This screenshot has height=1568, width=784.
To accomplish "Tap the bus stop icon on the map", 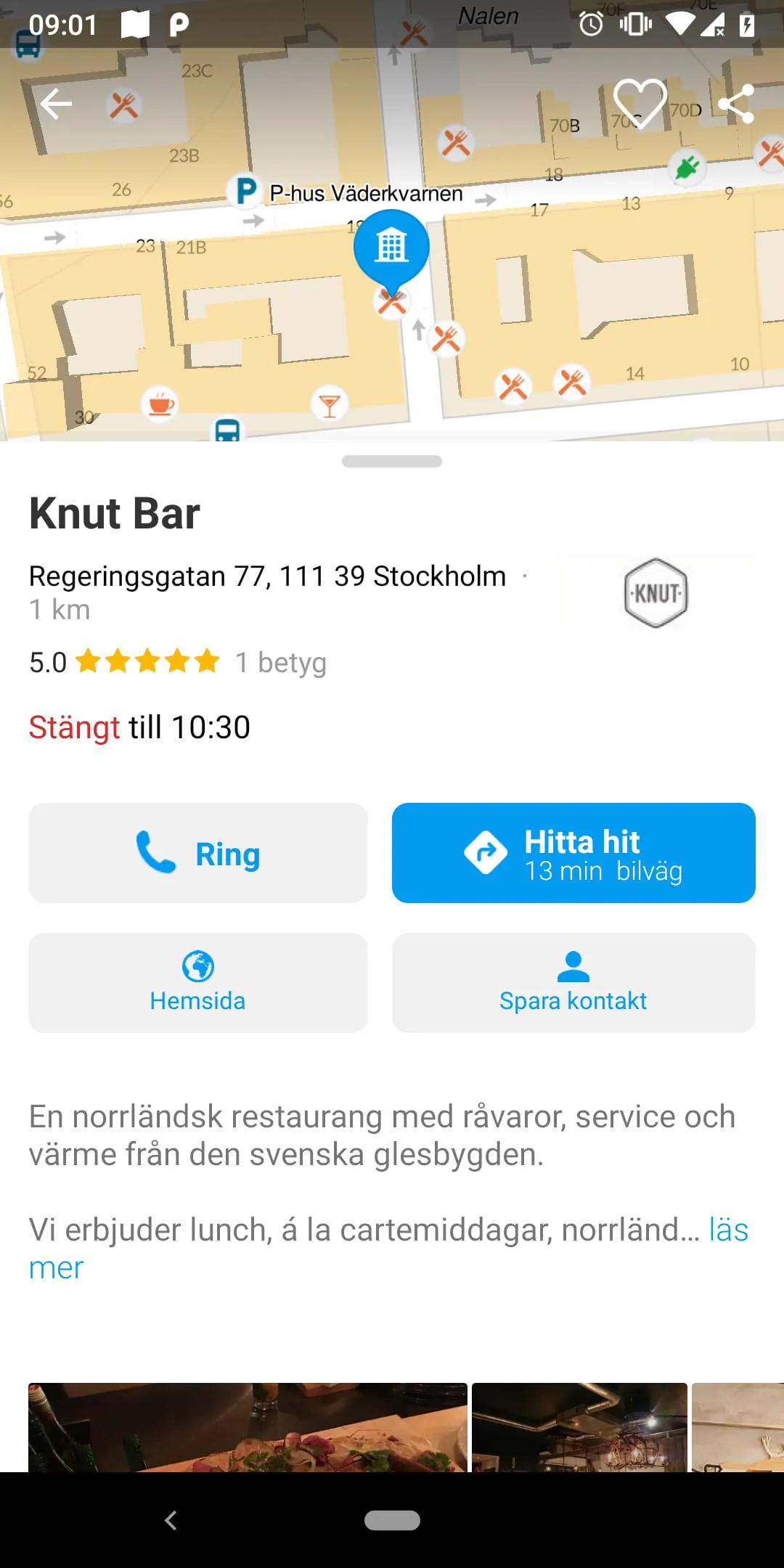I will click(x=227, y=430).
